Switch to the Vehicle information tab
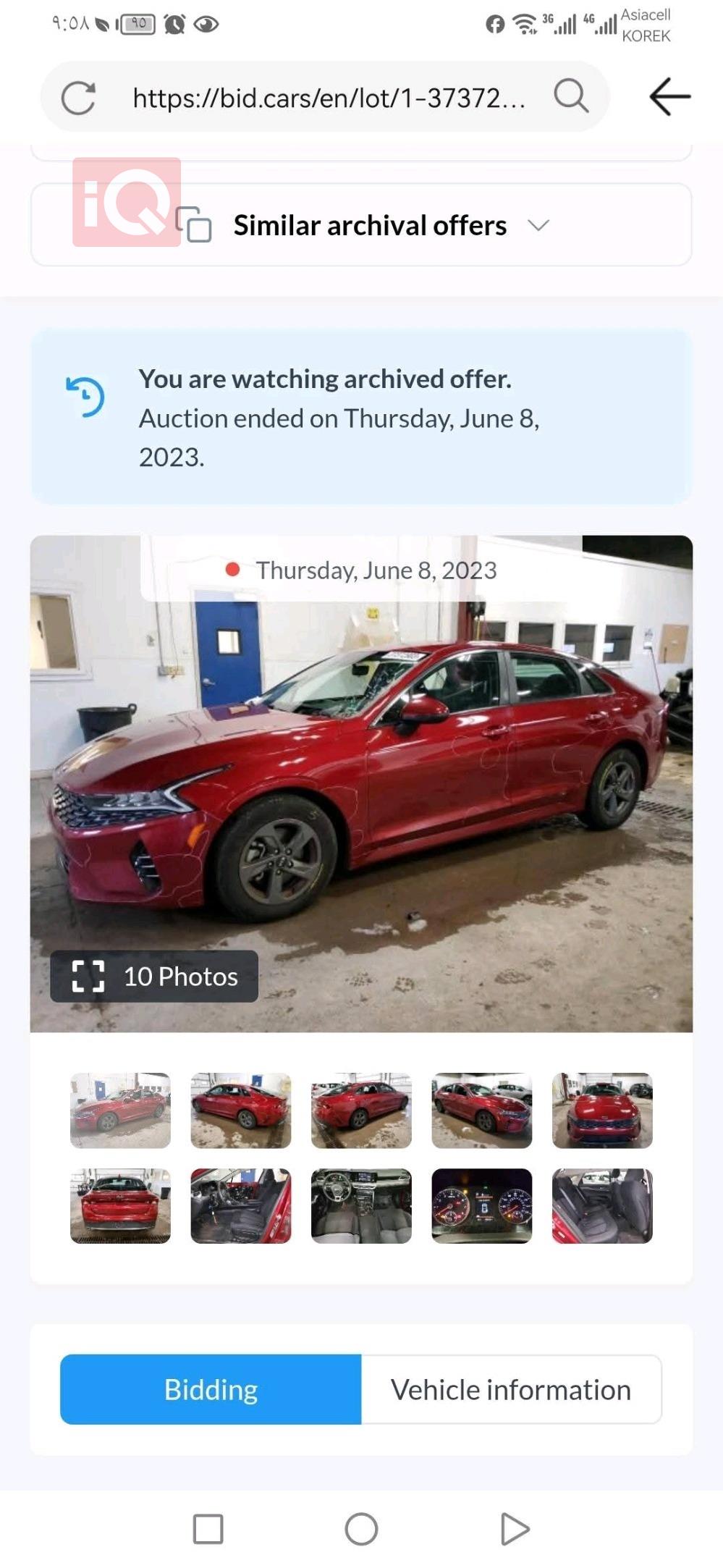Viewport: 723px width, 1568px height. coord(511,1389)
